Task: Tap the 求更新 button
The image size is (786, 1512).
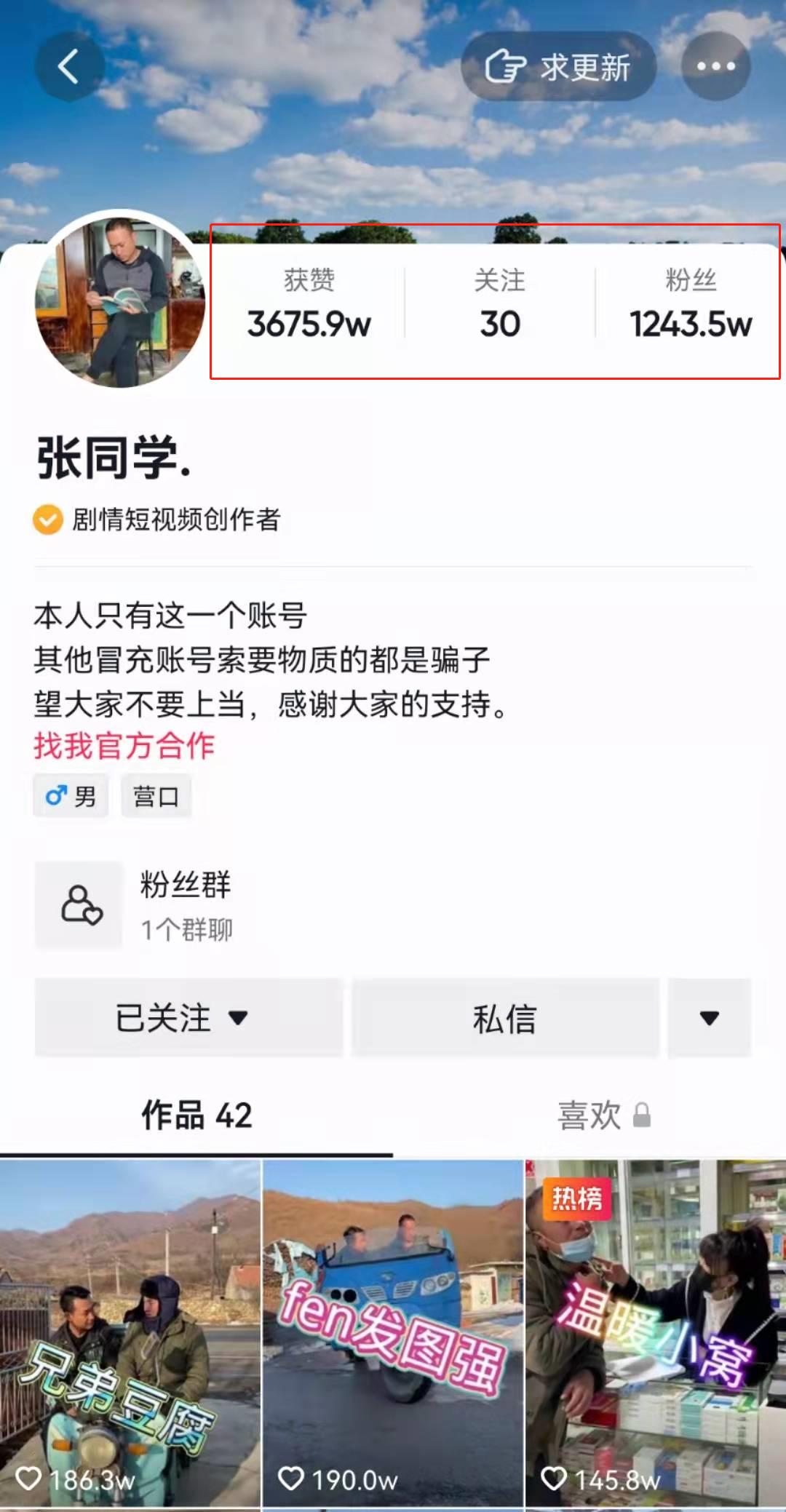Action: click(x=558, y=67)
